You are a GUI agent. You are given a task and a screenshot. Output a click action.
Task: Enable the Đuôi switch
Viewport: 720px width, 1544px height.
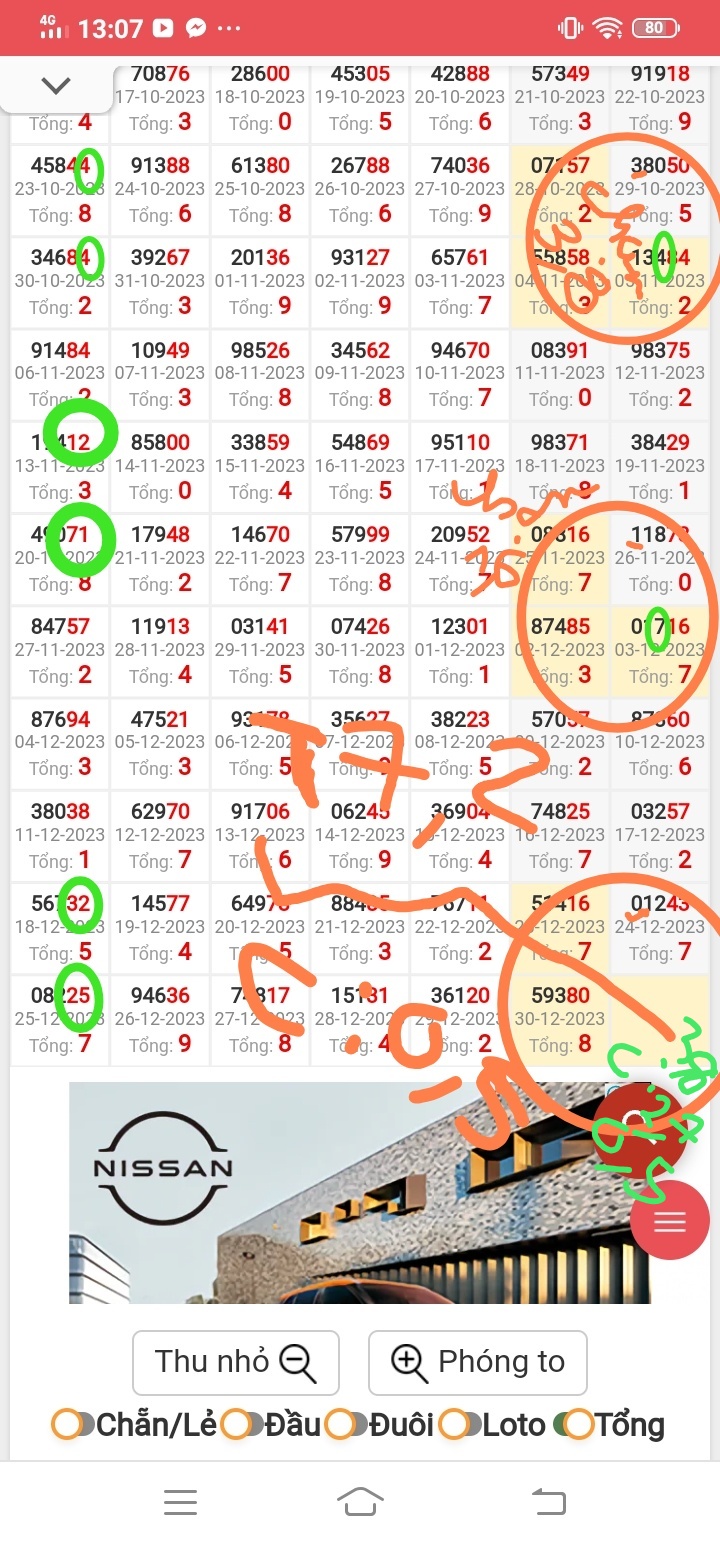click(x=347, y=1424)
